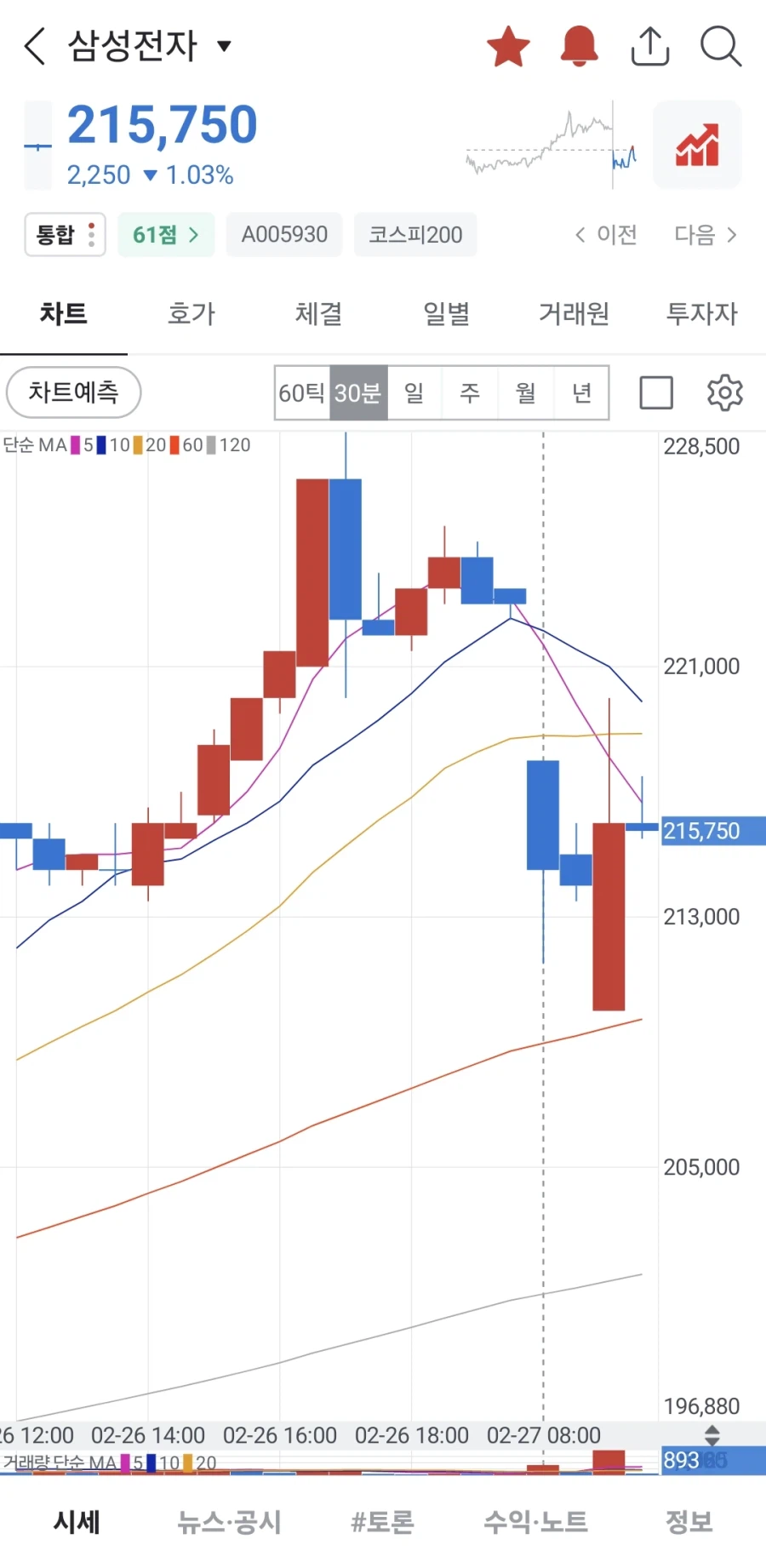
Task: Open the 투자자 tab
Action: (701, 313)
